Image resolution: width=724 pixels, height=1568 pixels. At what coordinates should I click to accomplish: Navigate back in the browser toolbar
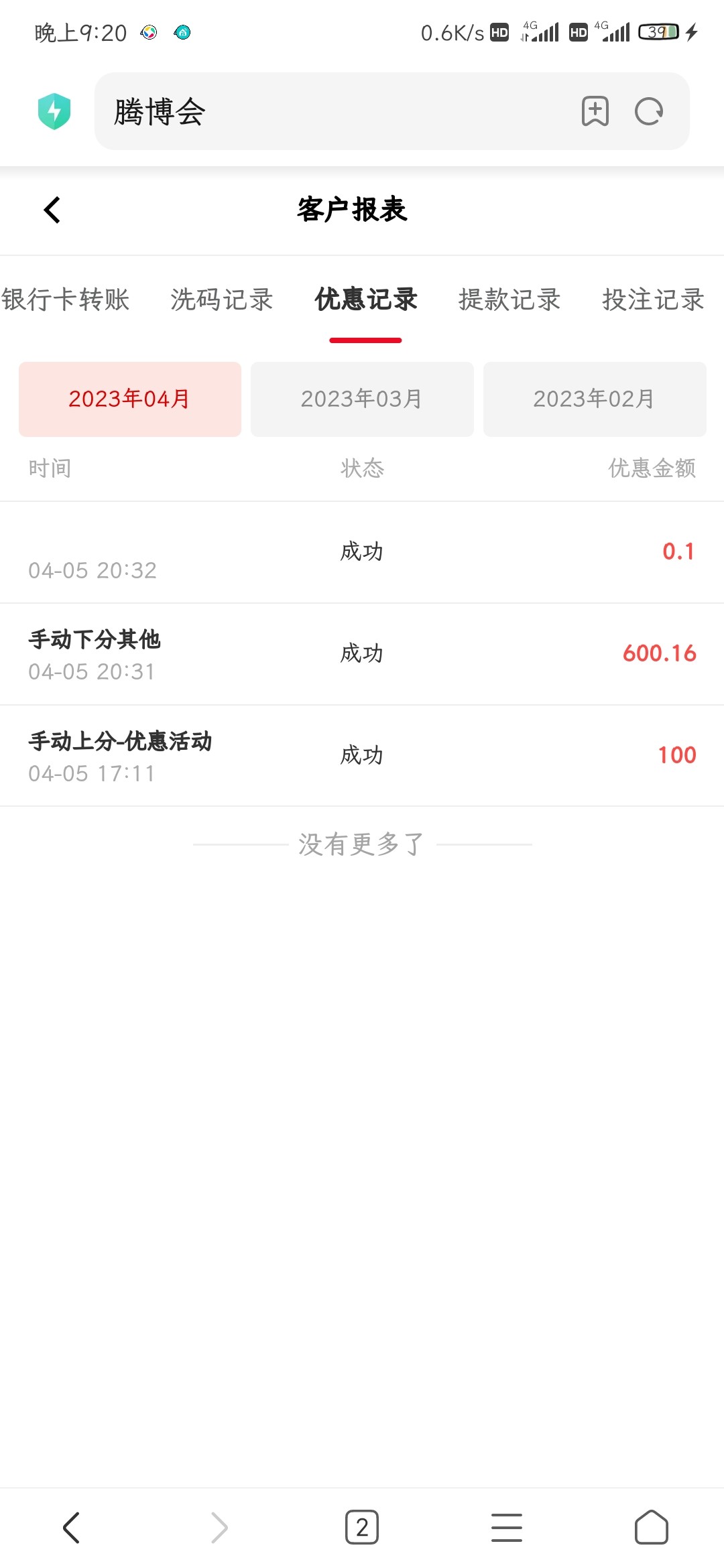tap(72, 1528)
